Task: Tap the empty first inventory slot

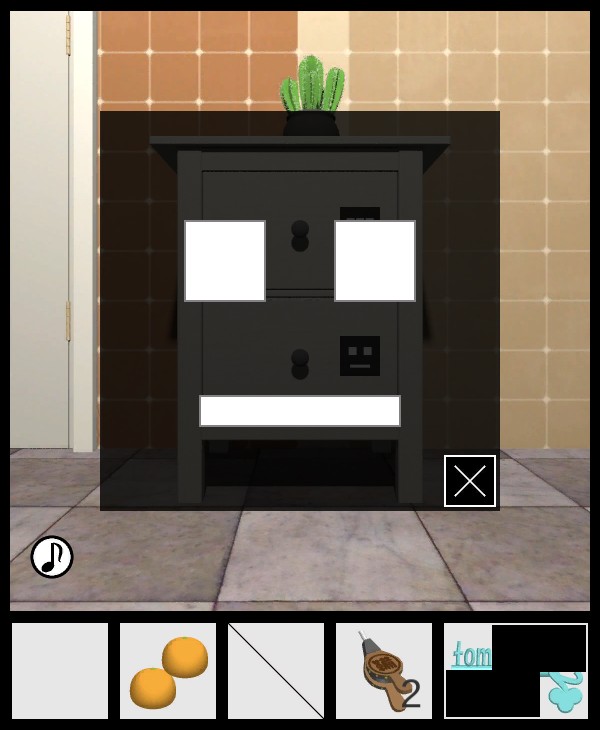Action: pyautogui.click(x=60, y=671)
